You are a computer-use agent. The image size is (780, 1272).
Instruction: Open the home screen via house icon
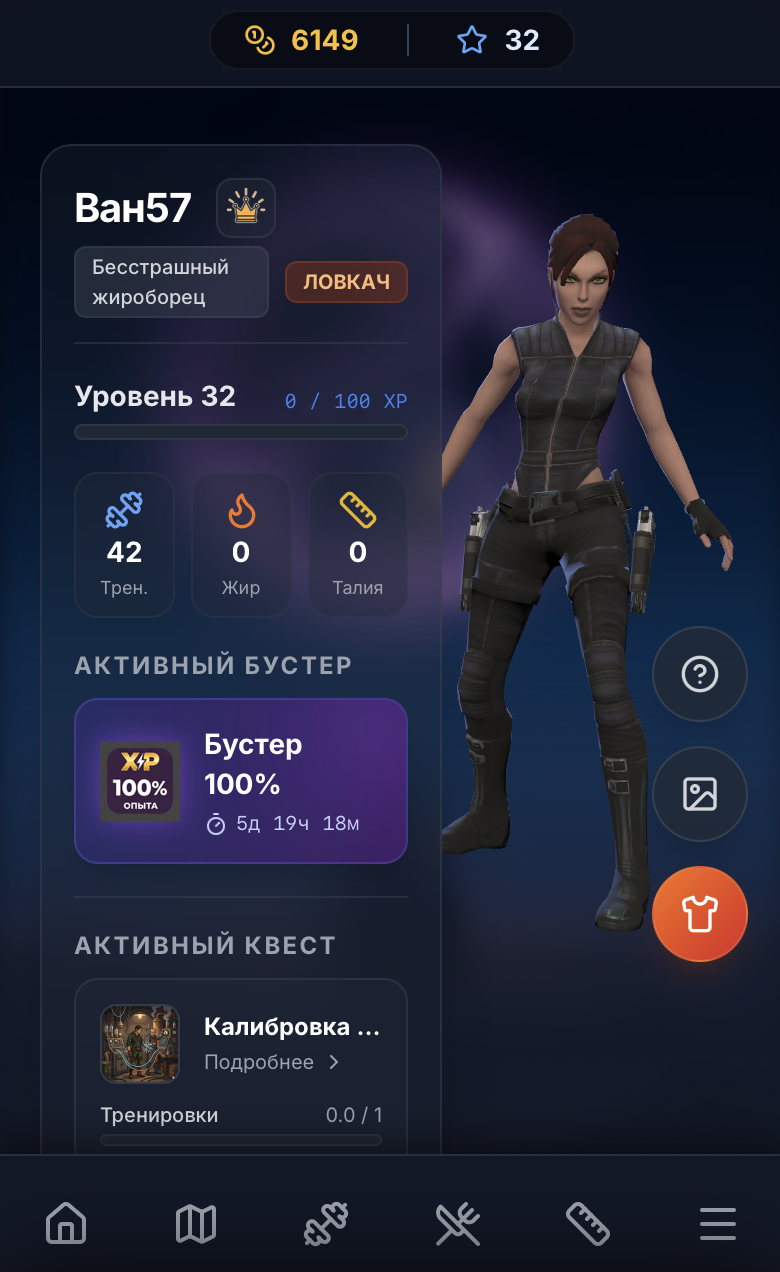click(66, 1222)
